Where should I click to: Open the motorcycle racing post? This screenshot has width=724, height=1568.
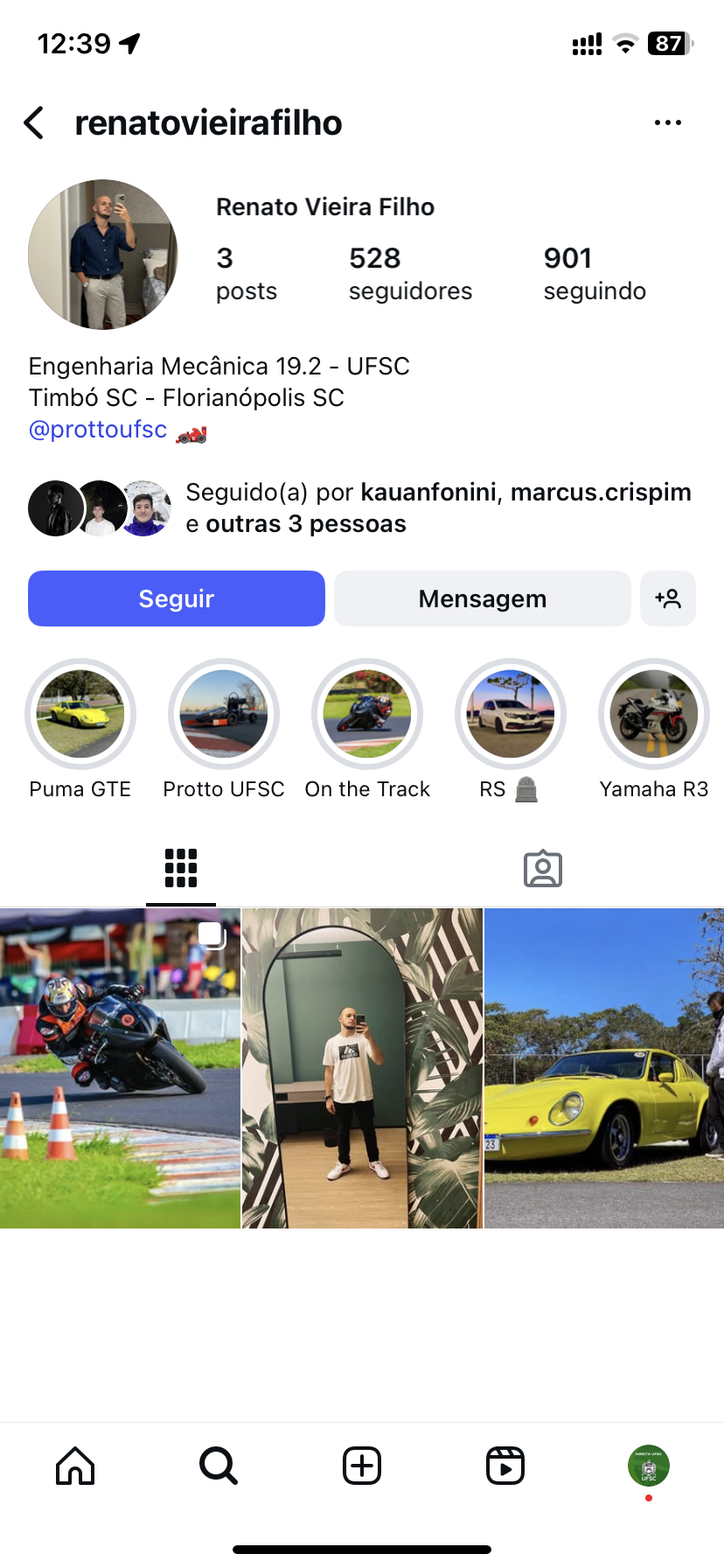pos(120,1067)
